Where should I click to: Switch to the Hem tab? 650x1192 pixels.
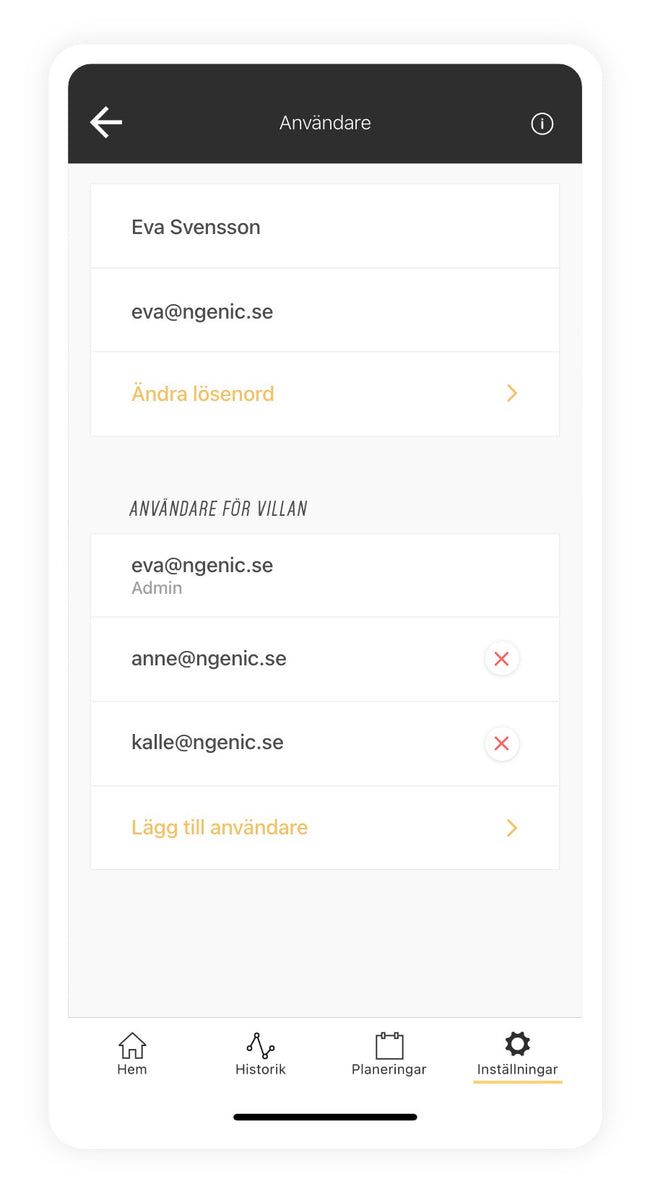point(132,1054)
